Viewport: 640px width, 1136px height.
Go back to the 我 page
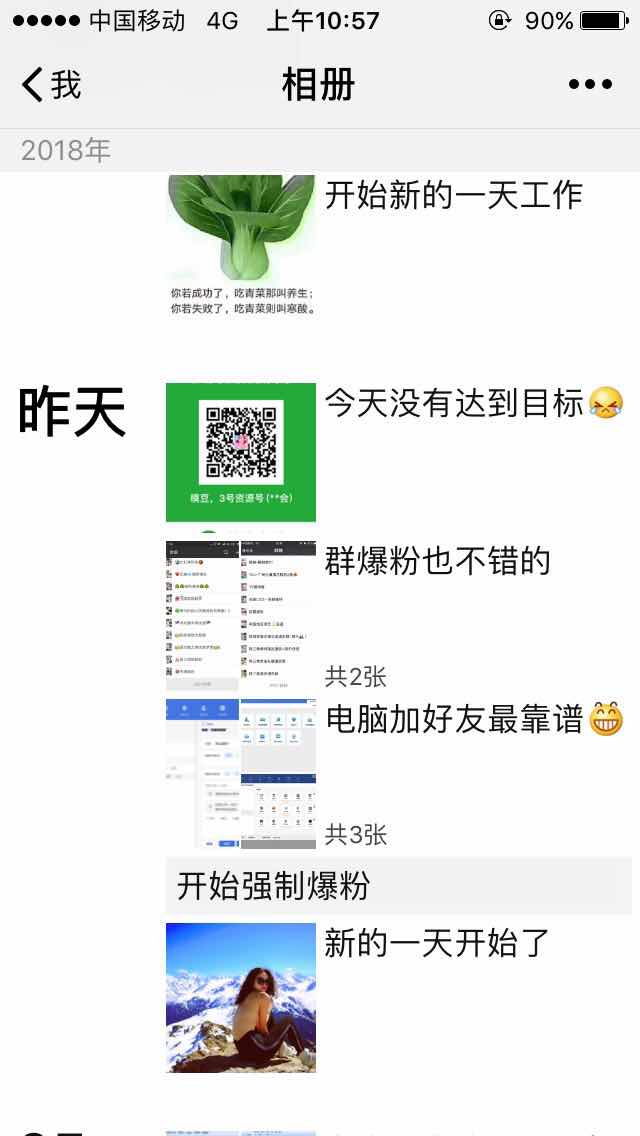(x=52, y=85)
